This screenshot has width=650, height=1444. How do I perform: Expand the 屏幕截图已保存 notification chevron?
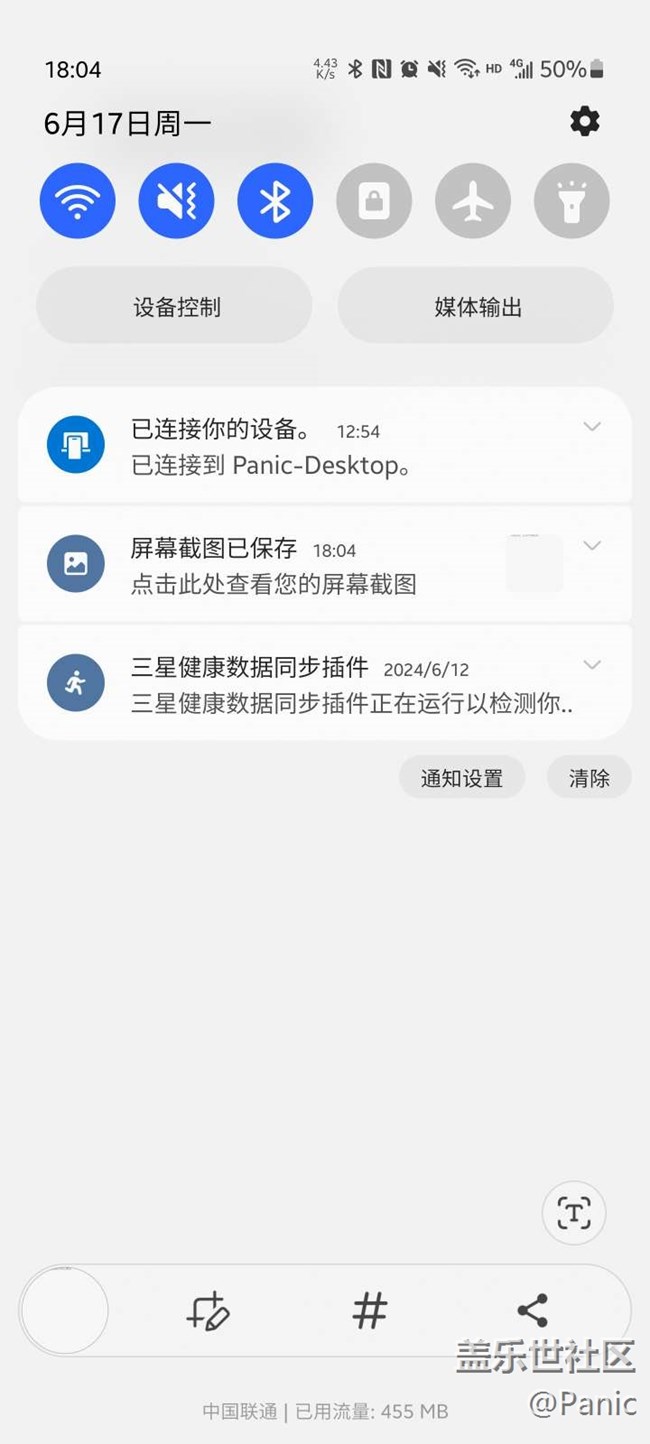point(592,546)
